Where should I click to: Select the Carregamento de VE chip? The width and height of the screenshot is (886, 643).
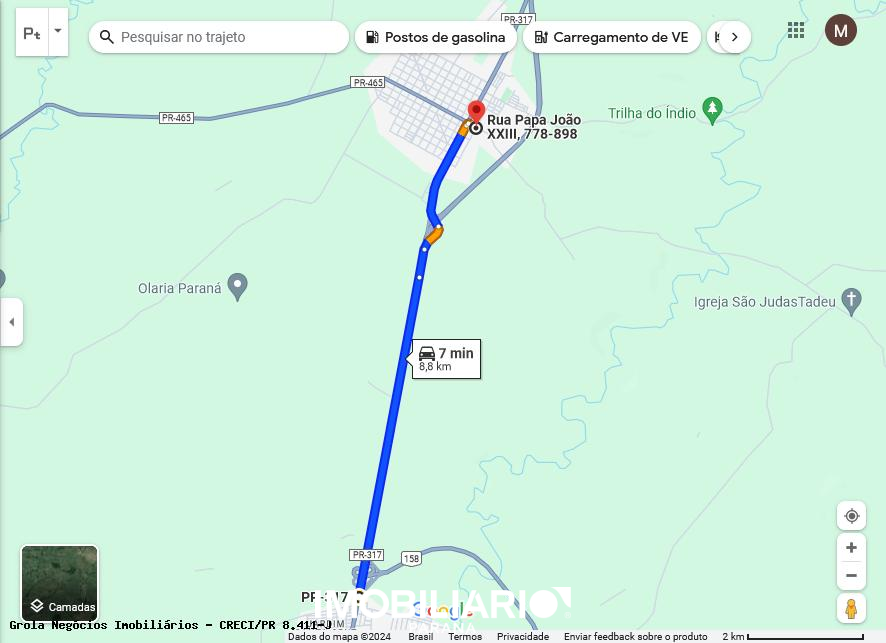tap(611, 37)
